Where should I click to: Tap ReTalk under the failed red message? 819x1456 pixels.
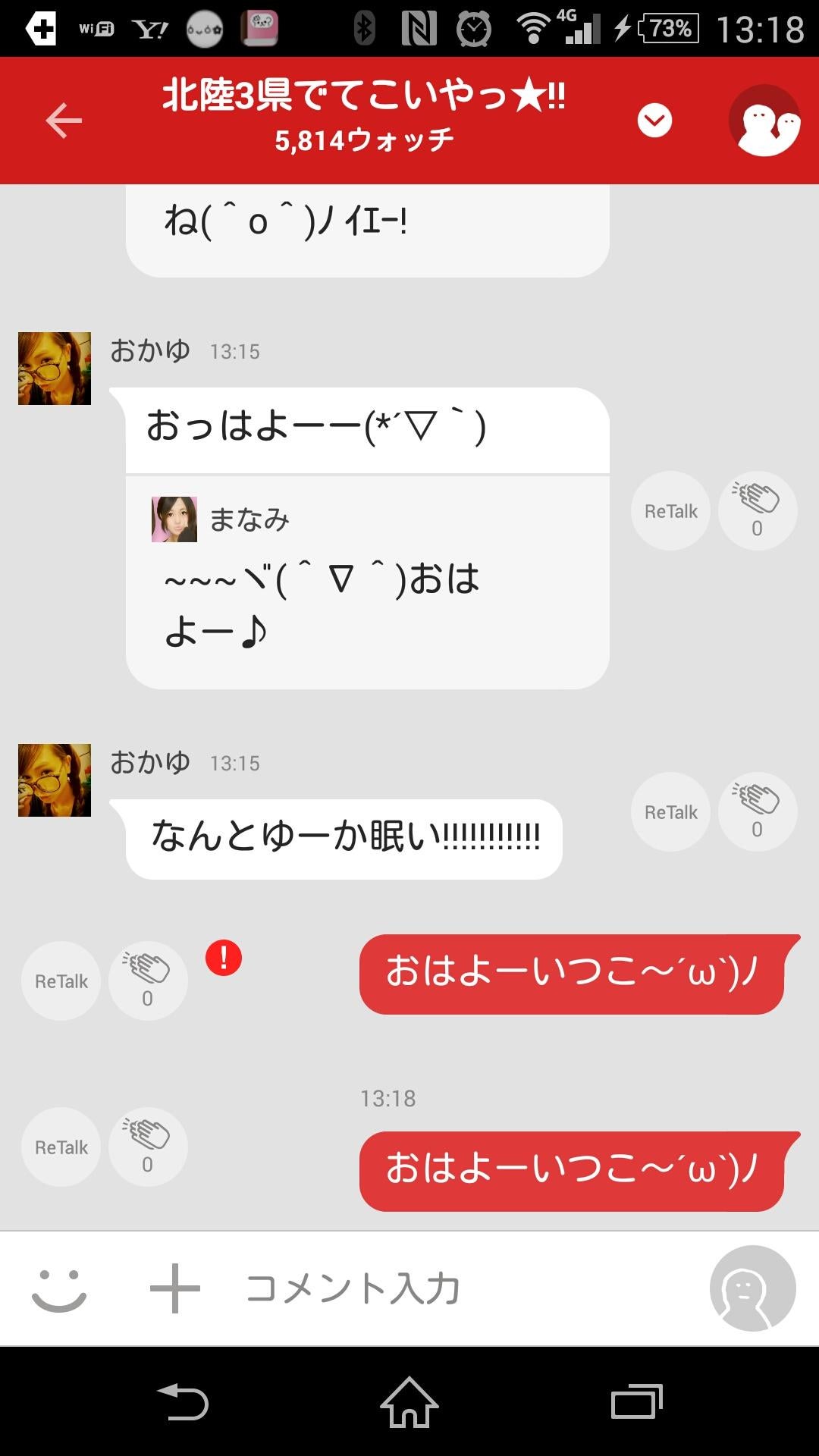tap(61, 981)
